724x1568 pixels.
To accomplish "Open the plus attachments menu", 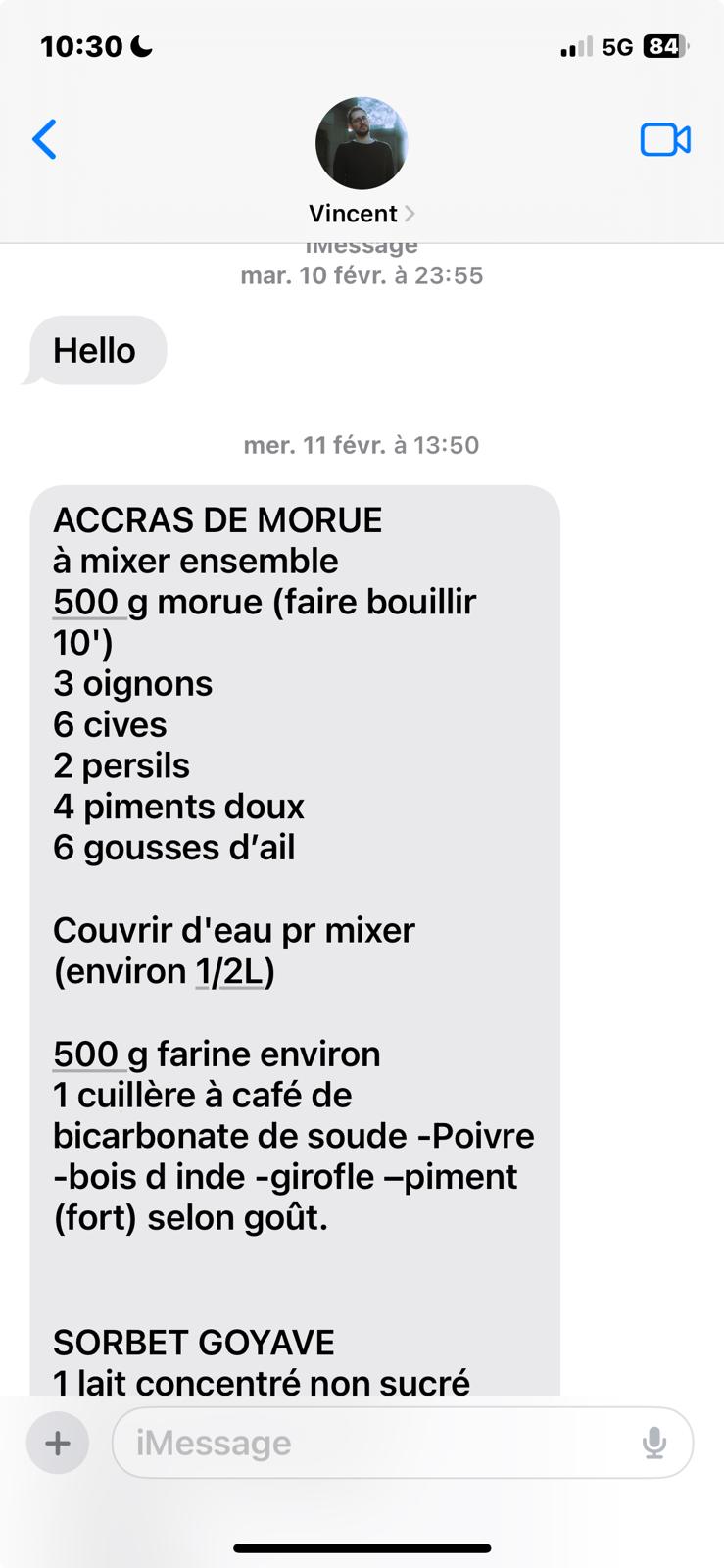I will tap(58, 1443).
